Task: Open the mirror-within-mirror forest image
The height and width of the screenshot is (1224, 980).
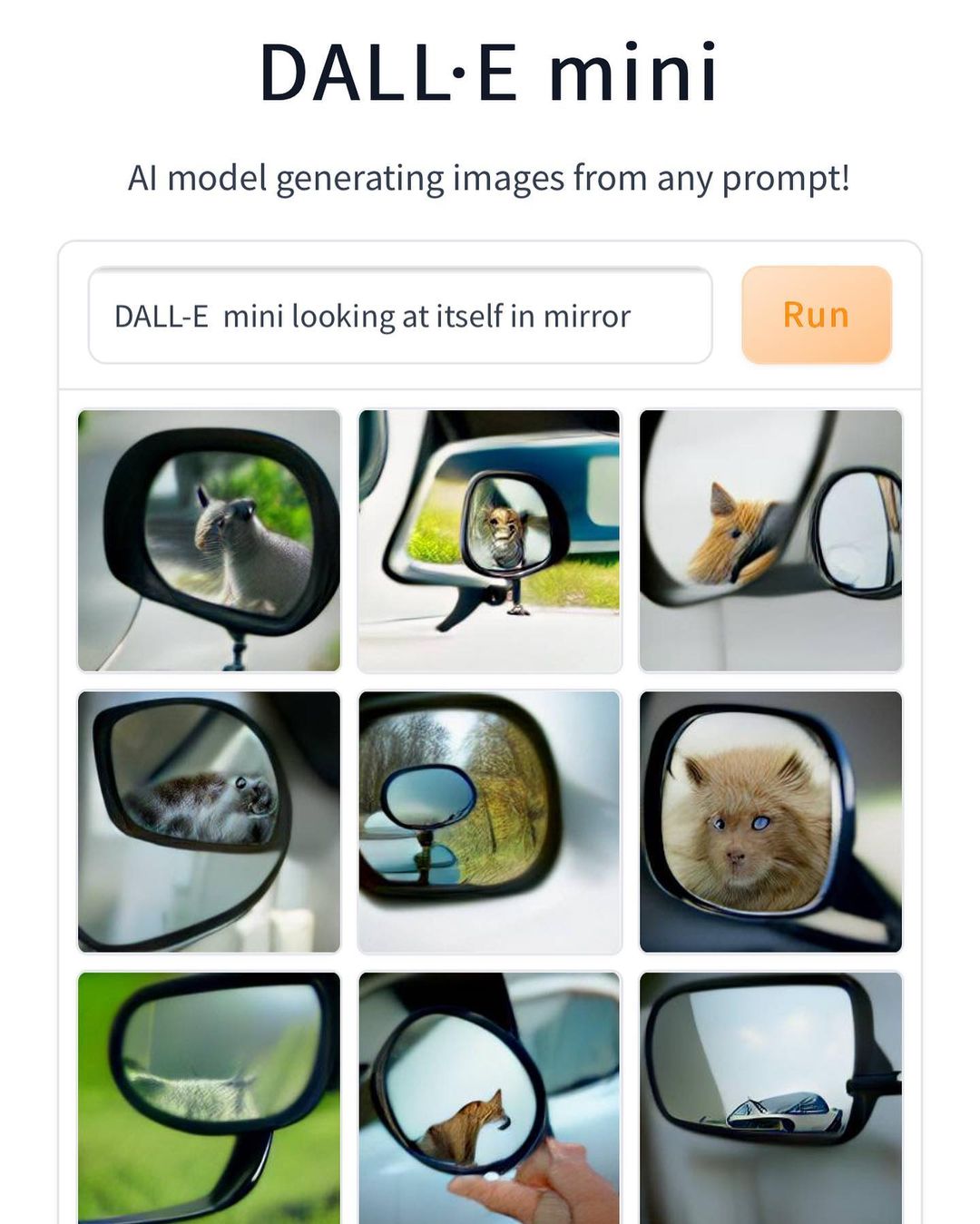Action: (489, 822)
